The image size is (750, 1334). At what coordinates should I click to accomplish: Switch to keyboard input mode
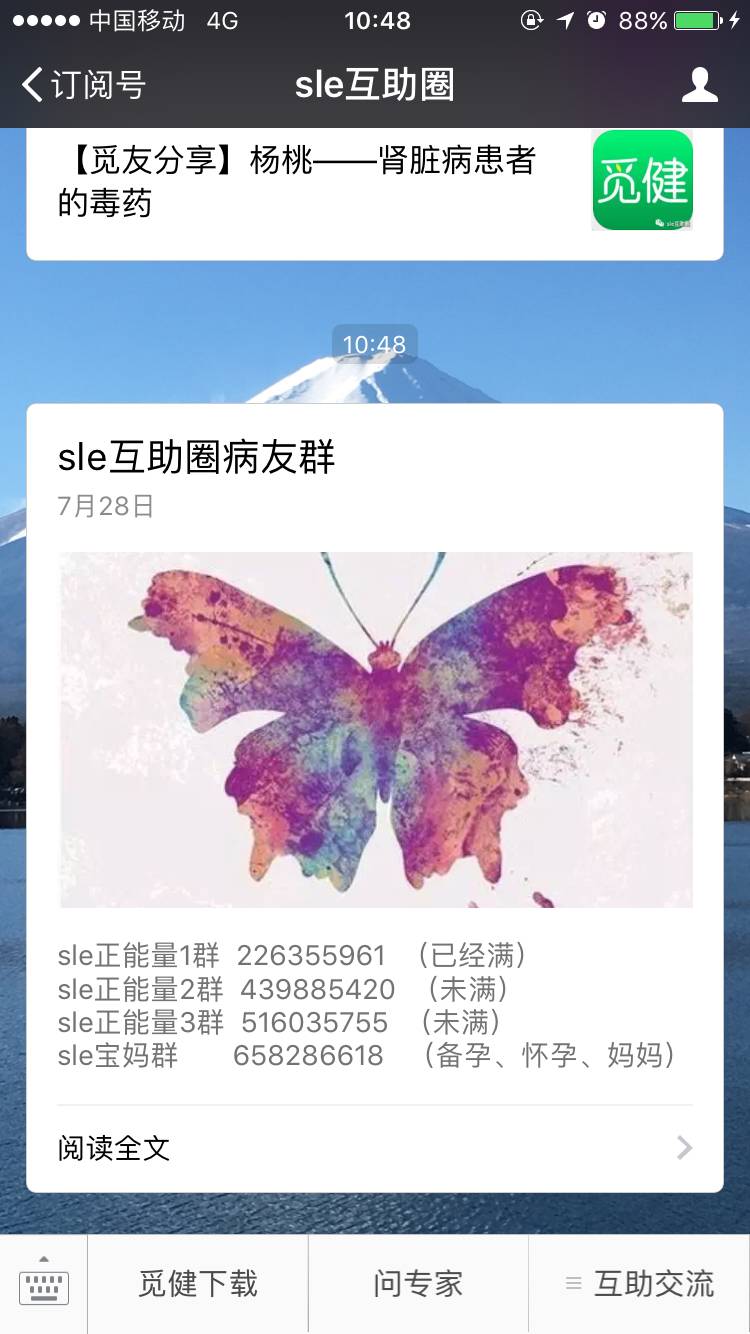pos(44,1283)
